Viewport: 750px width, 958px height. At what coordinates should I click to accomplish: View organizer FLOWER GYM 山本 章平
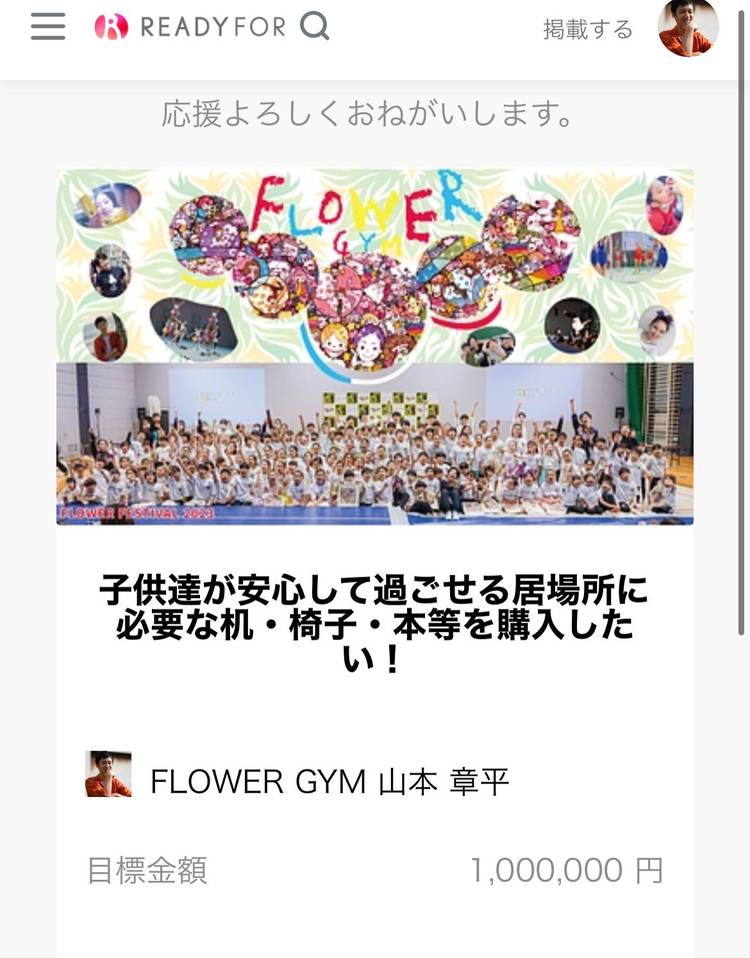(329, 781)
